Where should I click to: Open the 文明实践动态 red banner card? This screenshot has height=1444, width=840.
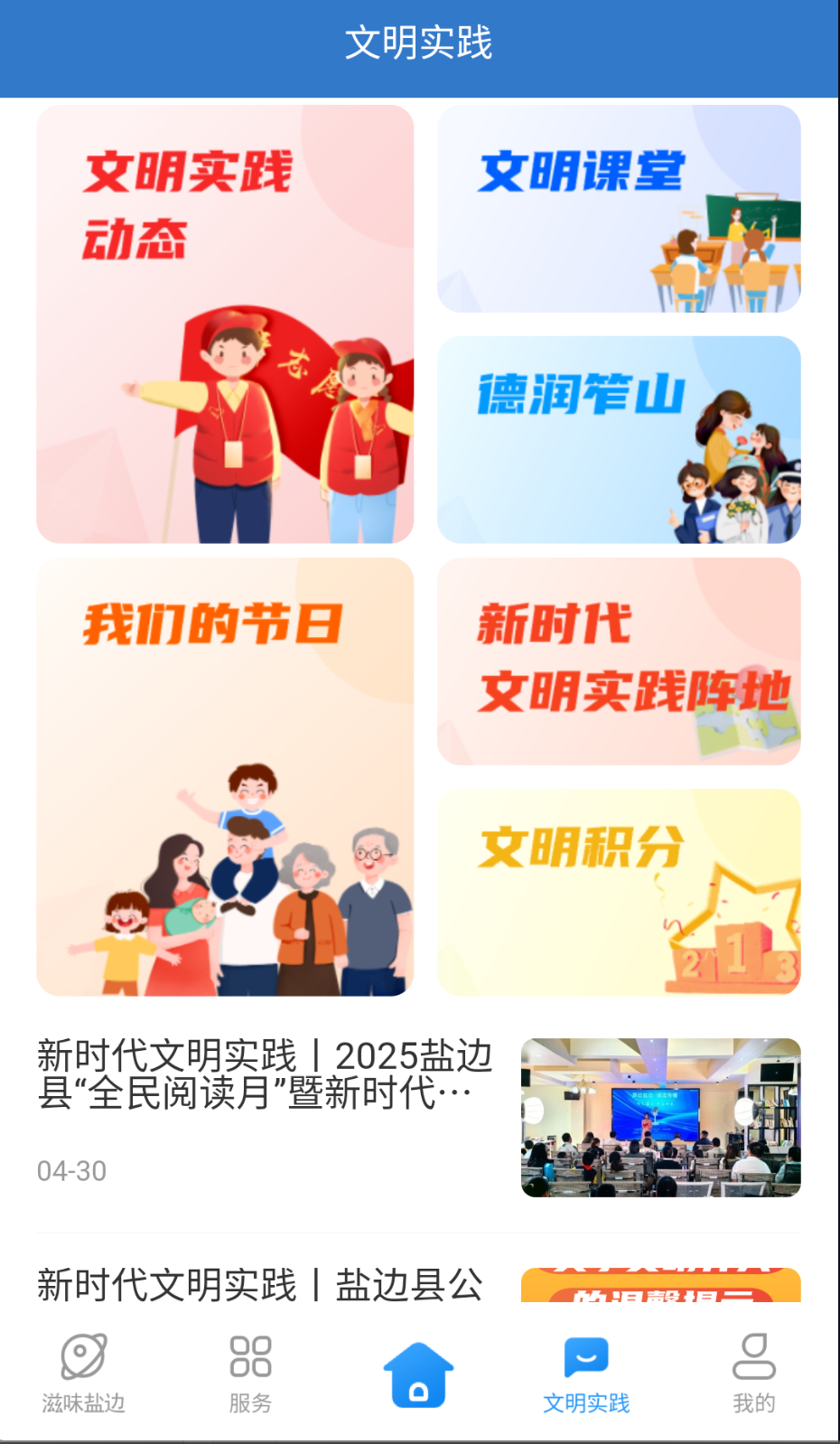coord(225,325)
